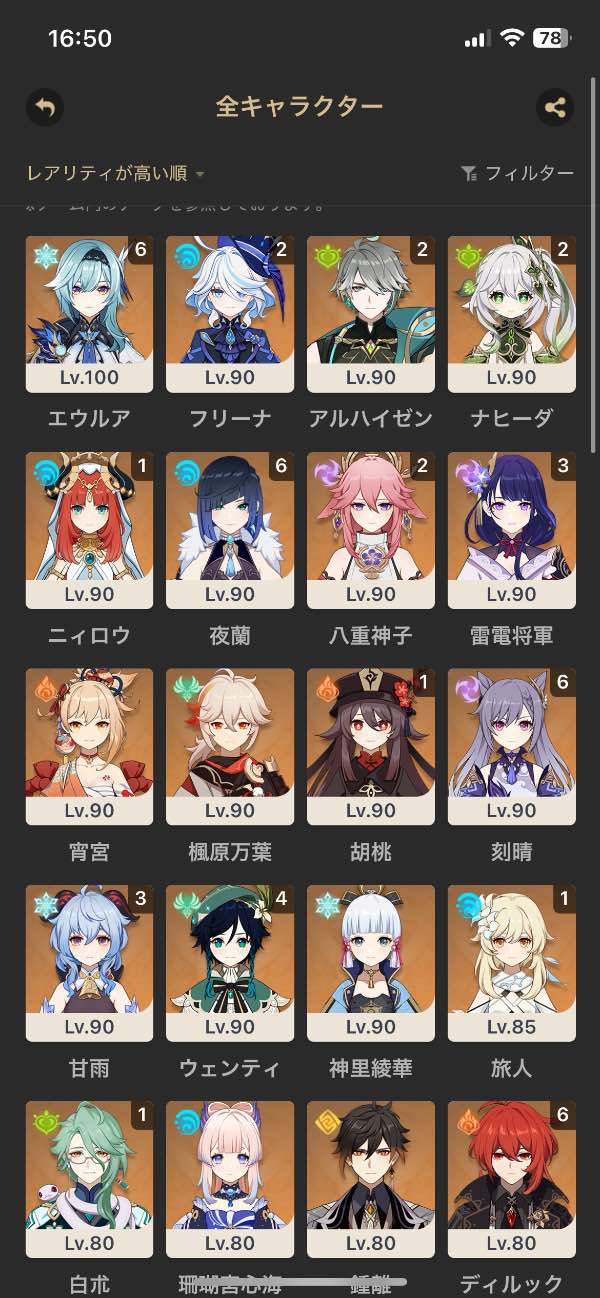
Task: Open 楓原万葉 character card
Action: pyautogui.click(x=230, y=746)
